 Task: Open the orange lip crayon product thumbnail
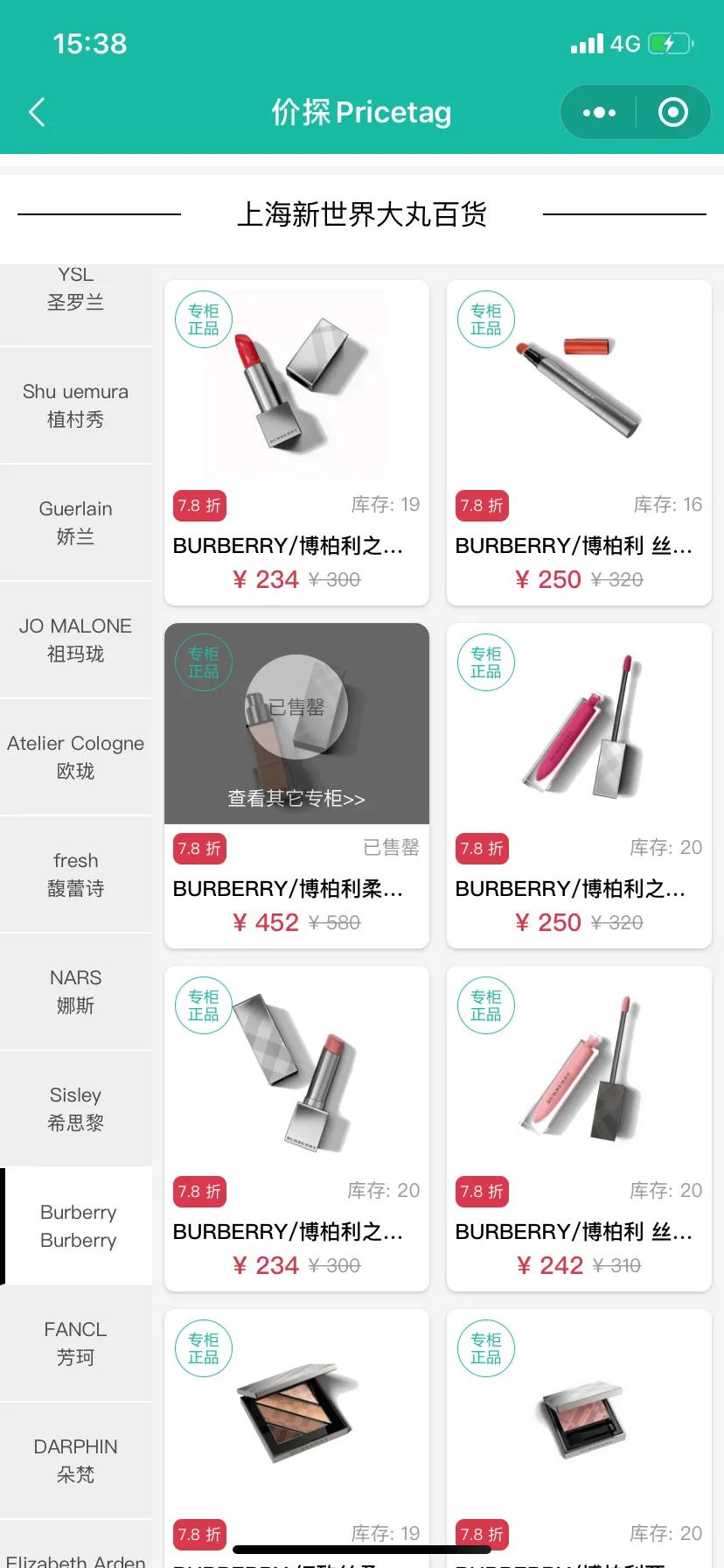(579, 383)
